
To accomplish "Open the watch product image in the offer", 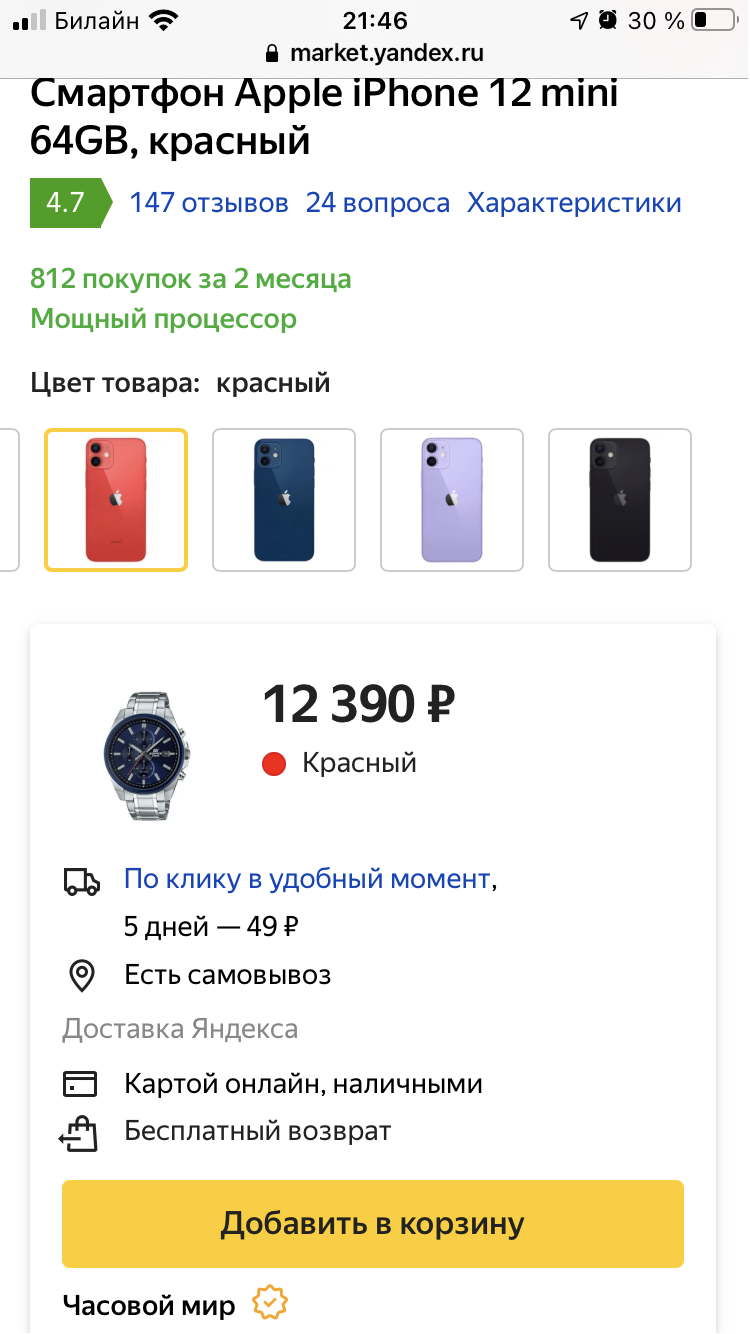I will [148, 755].
